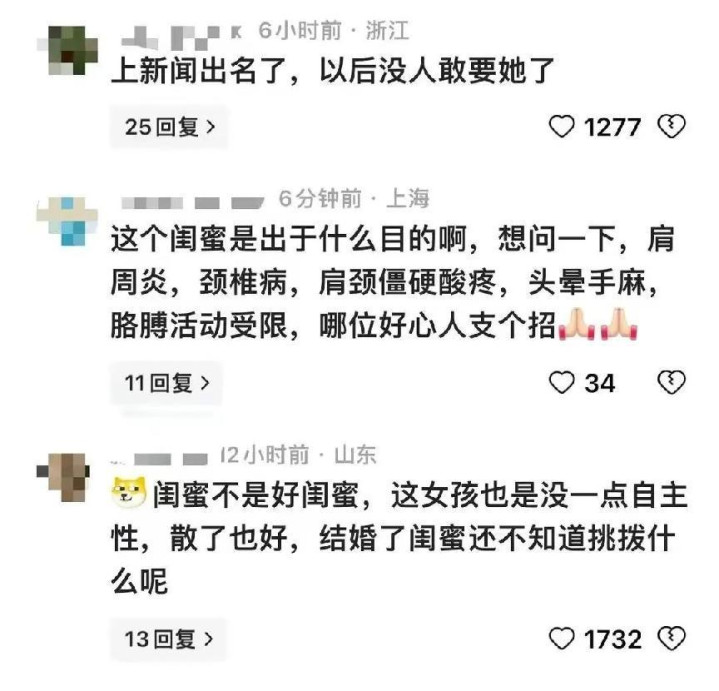Dislike the 浙江 comment about 上新闻出名了
This screenshot has height=691, width=719.
tap(672, 127)
